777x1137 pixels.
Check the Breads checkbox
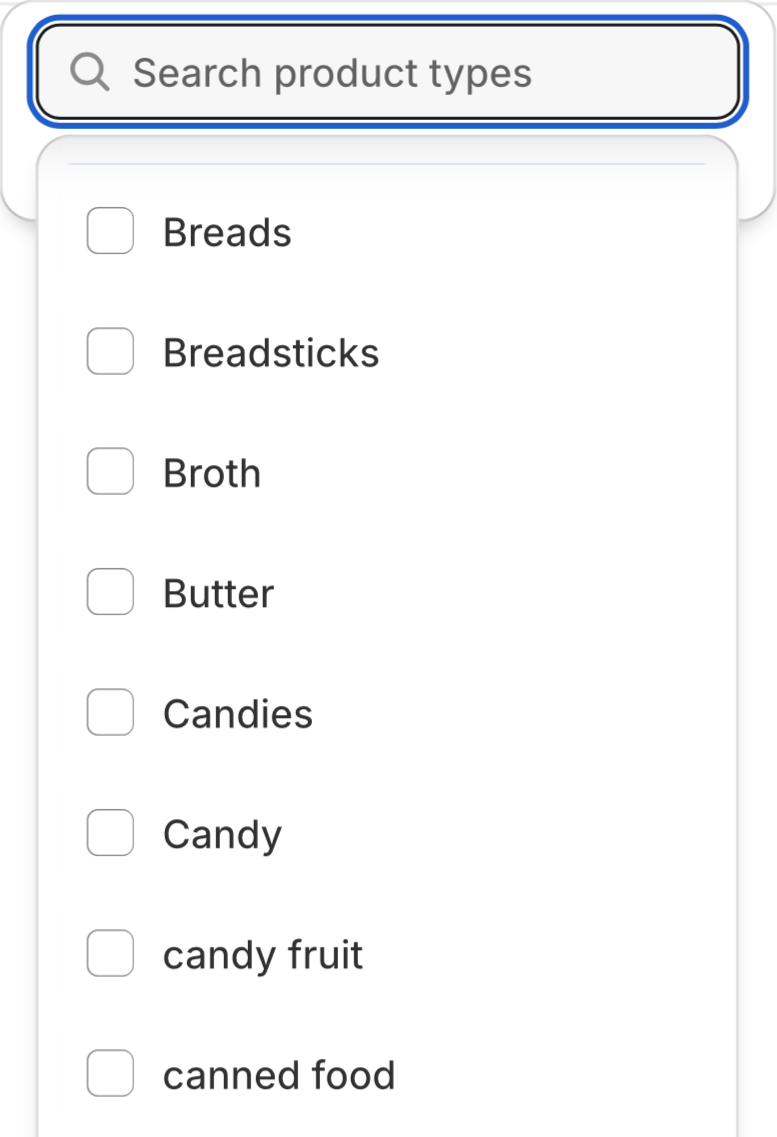[x=110, y=231]
